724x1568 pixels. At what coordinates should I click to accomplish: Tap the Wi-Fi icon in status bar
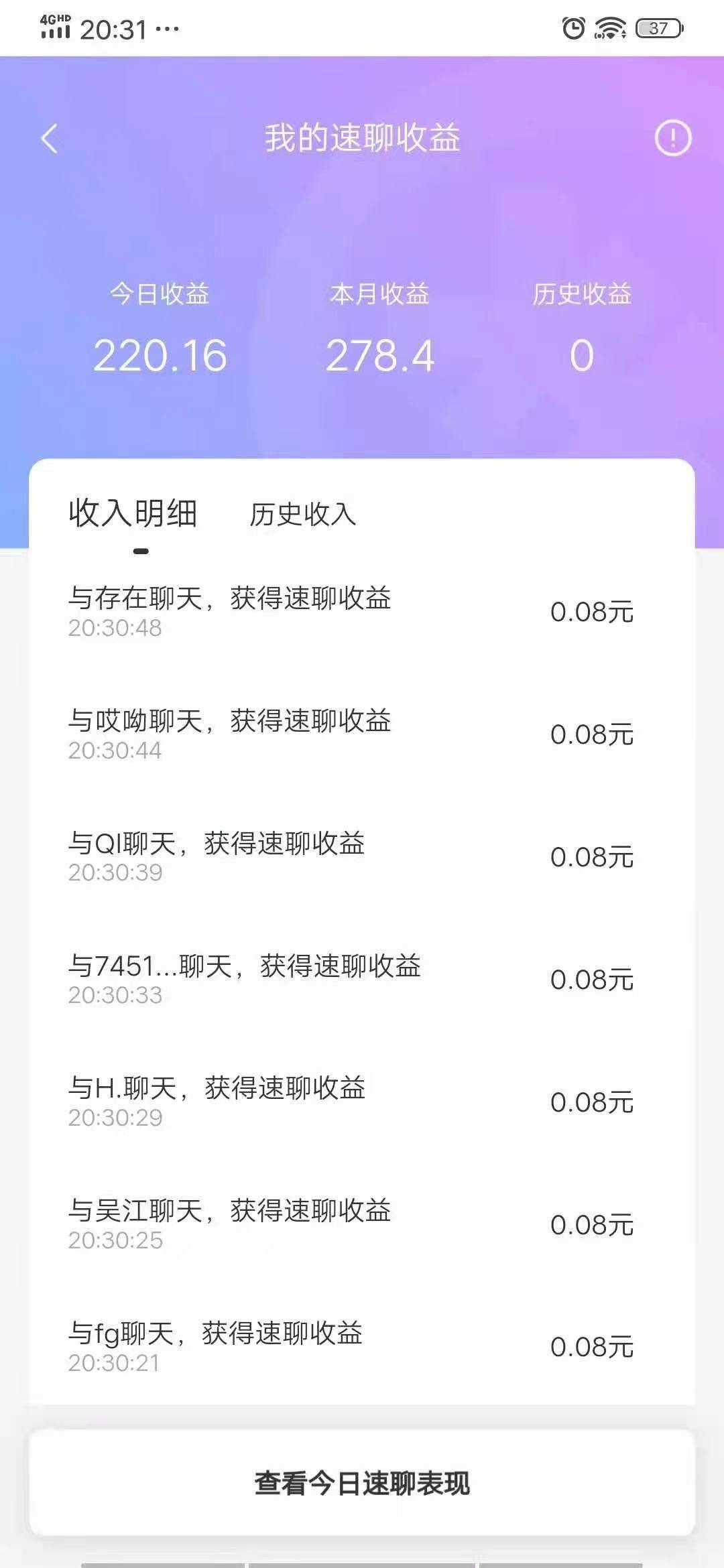(609, 27)
